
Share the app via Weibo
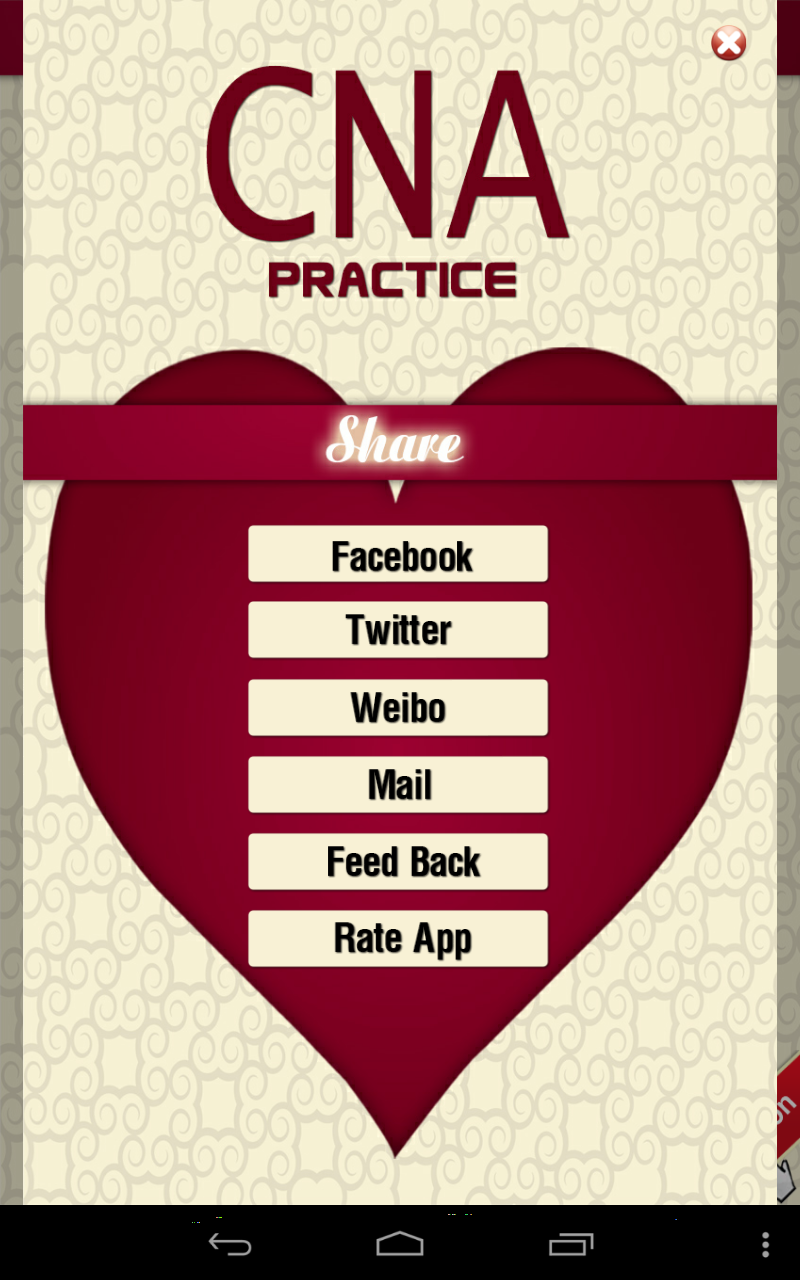[398, 707]
